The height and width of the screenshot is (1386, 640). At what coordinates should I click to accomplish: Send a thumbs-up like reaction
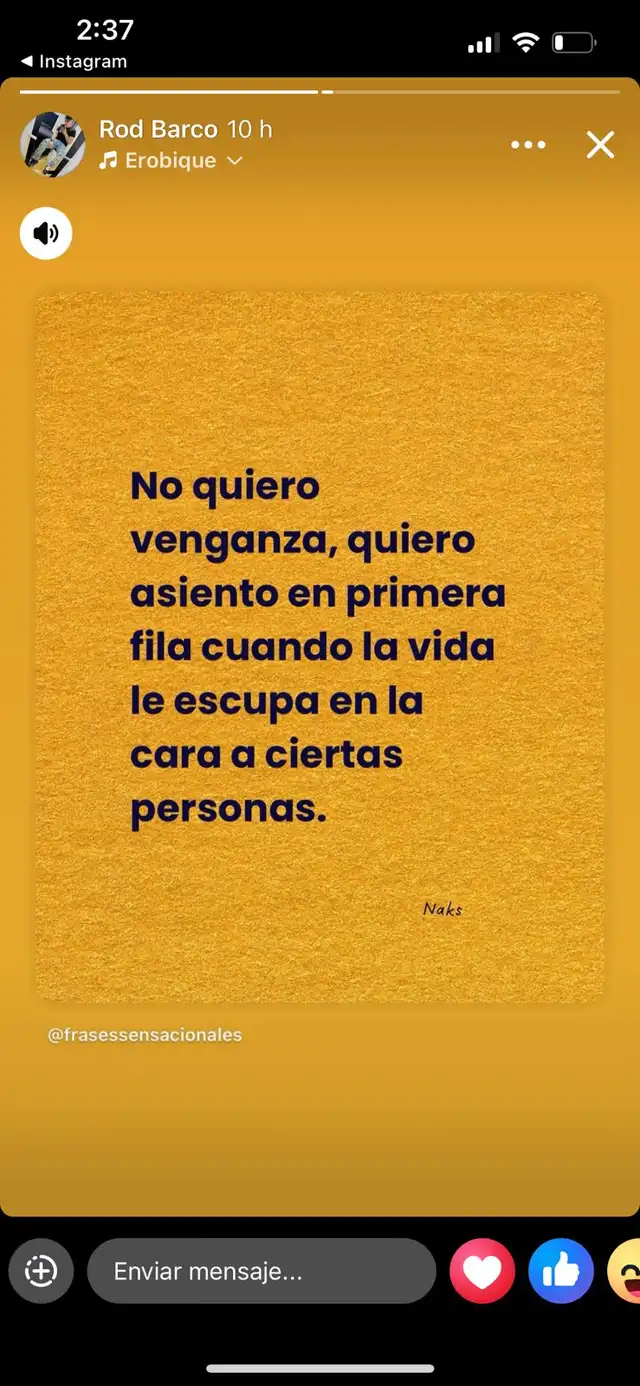coord(561,1271)
